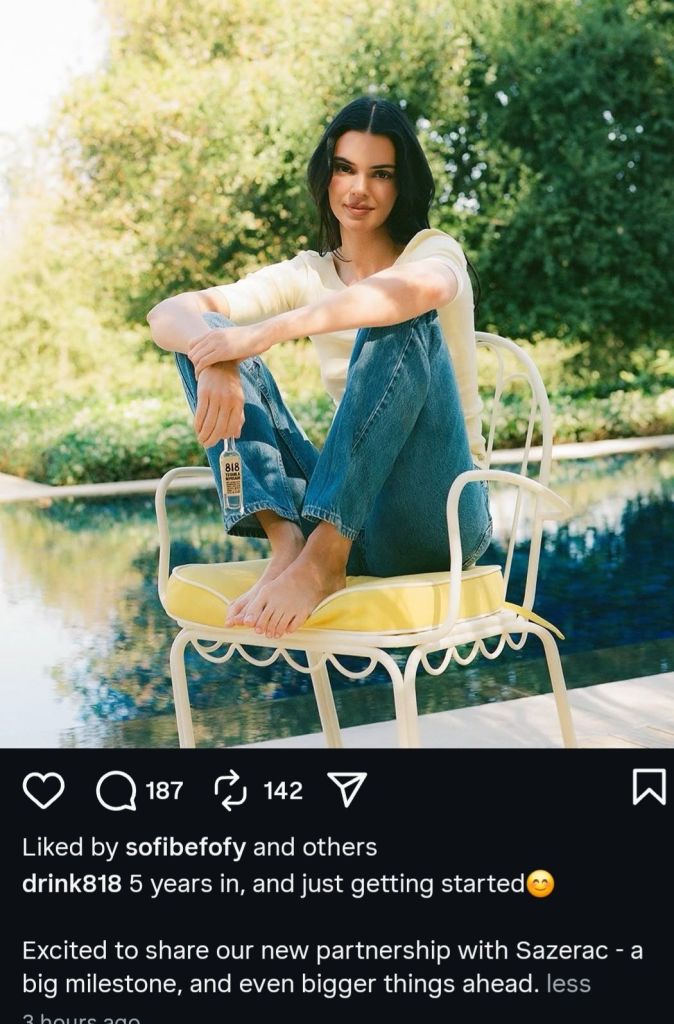Open the drink818 profile from caption
This screenshot has height=1024, width=674.
click(72, 884)
